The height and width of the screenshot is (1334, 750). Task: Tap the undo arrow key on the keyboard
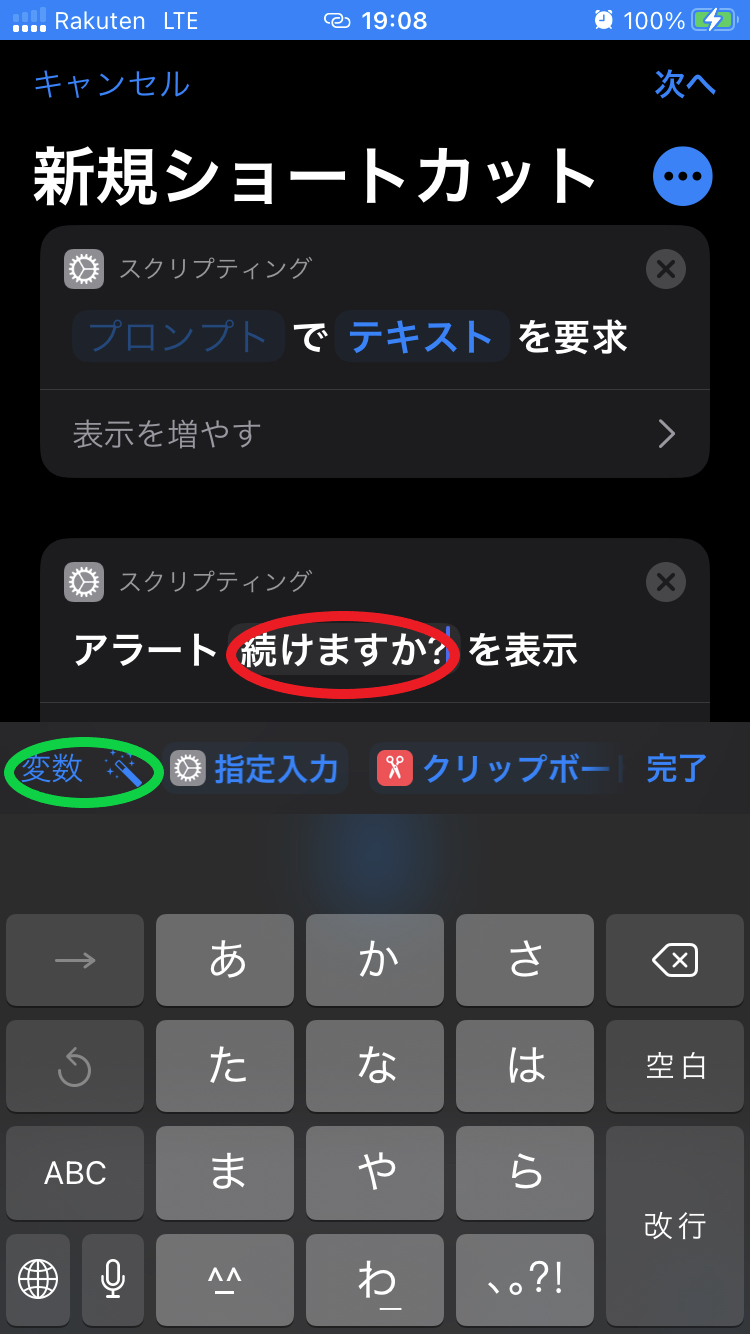pyautogui.click(x=75, y=1066)
